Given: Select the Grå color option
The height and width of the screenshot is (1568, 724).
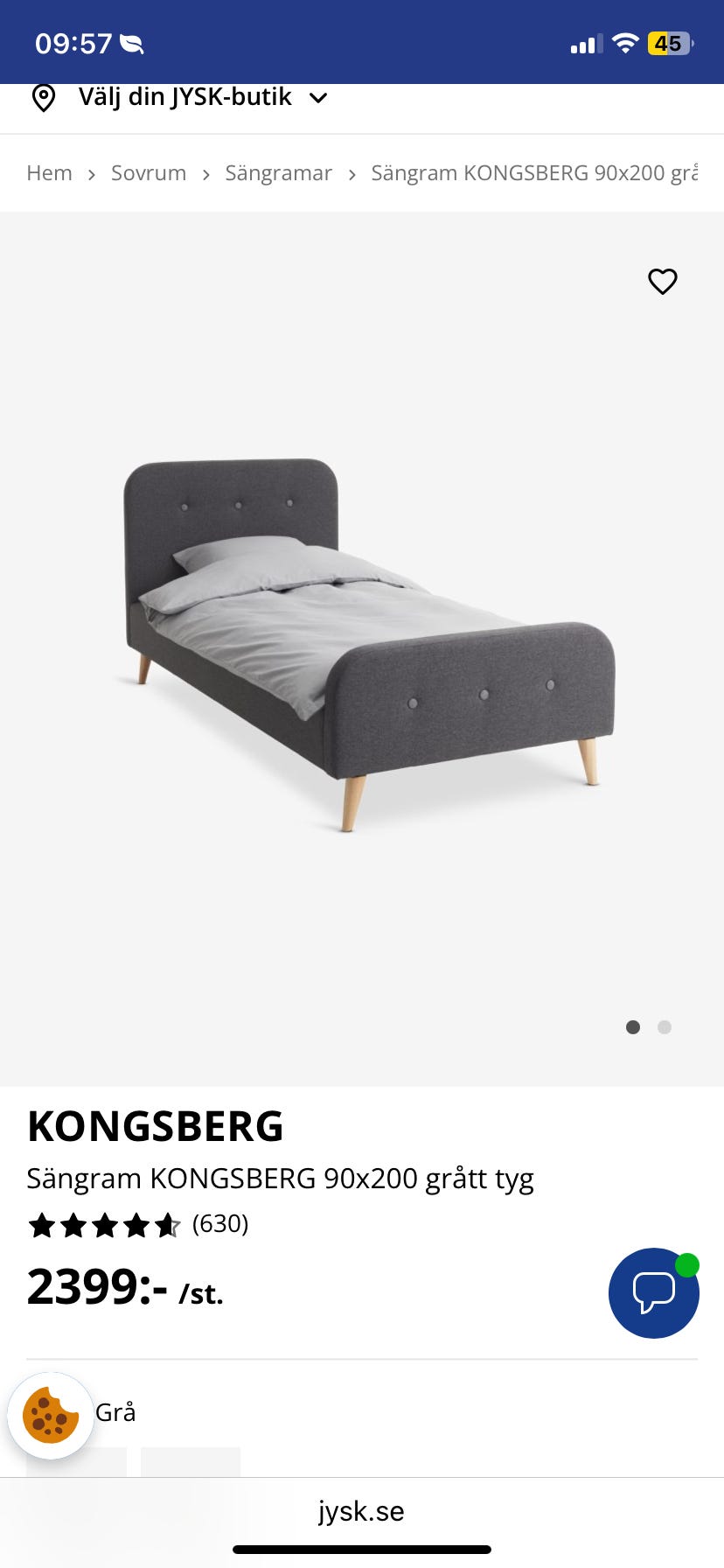Looking at the screenshot, I should pyautogui.click(x=116, y=1412).
